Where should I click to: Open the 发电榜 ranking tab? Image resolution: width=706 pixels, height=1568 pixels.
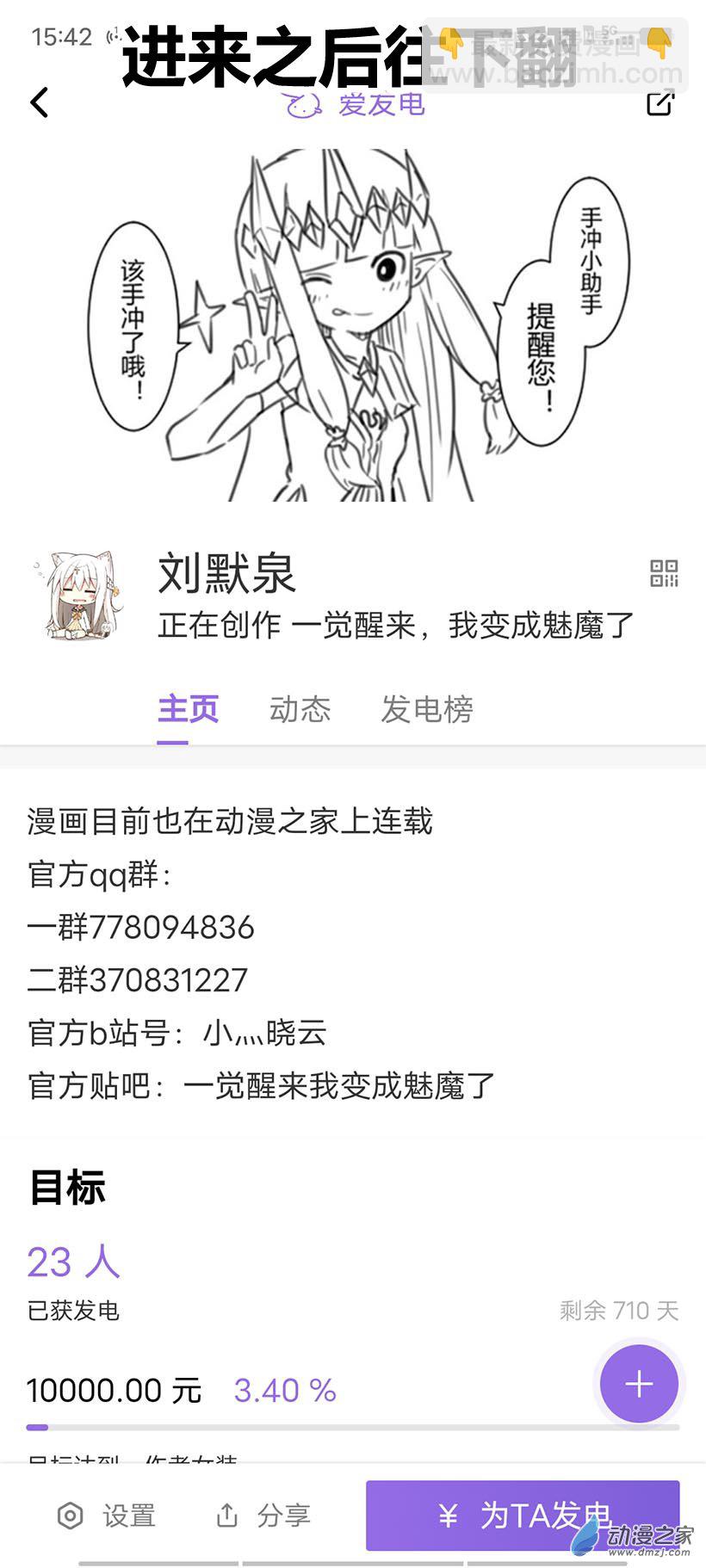click(427, 709)
